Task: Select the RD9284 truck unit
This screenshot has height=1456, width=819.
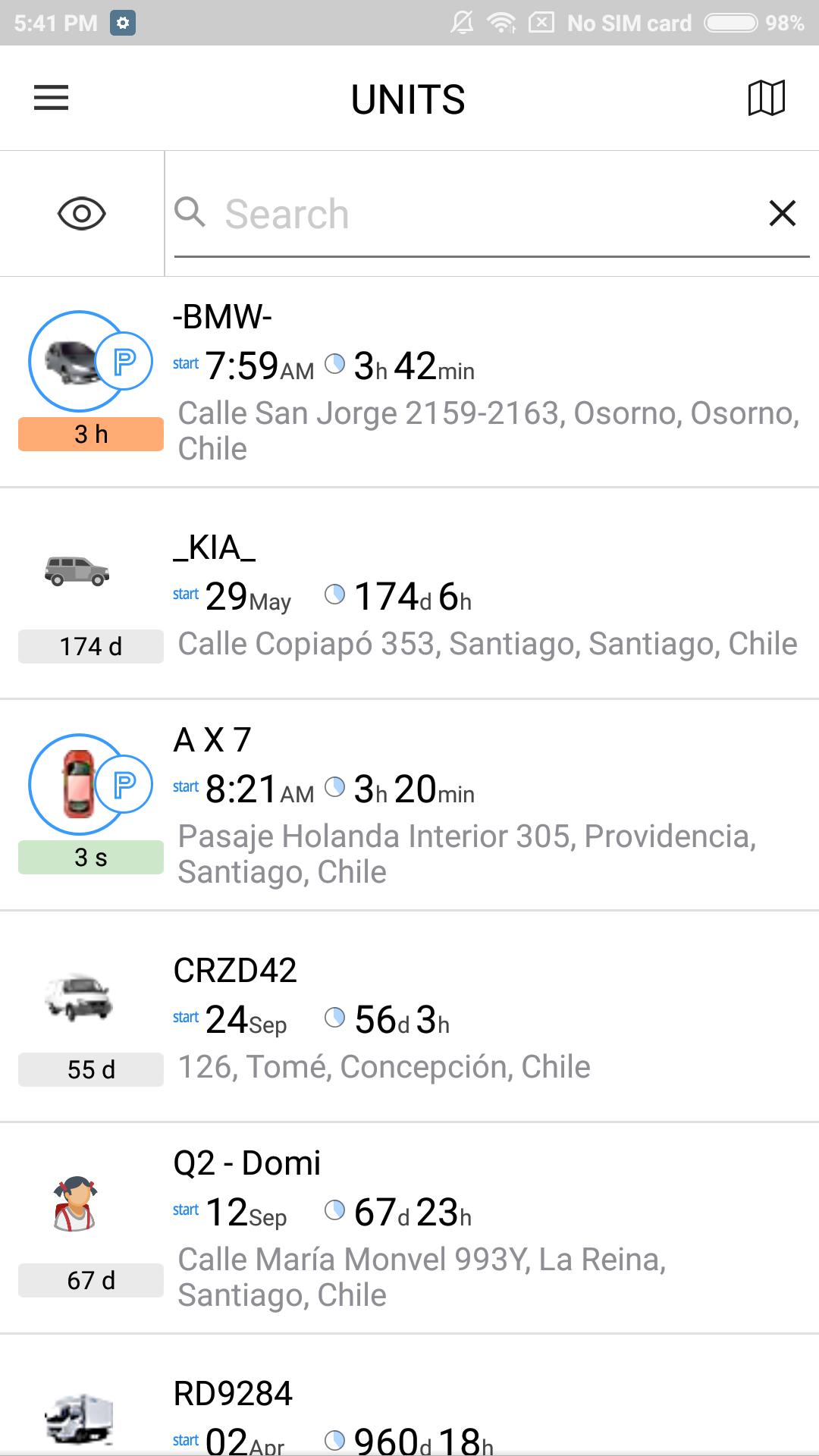Action: (409, 1395)
